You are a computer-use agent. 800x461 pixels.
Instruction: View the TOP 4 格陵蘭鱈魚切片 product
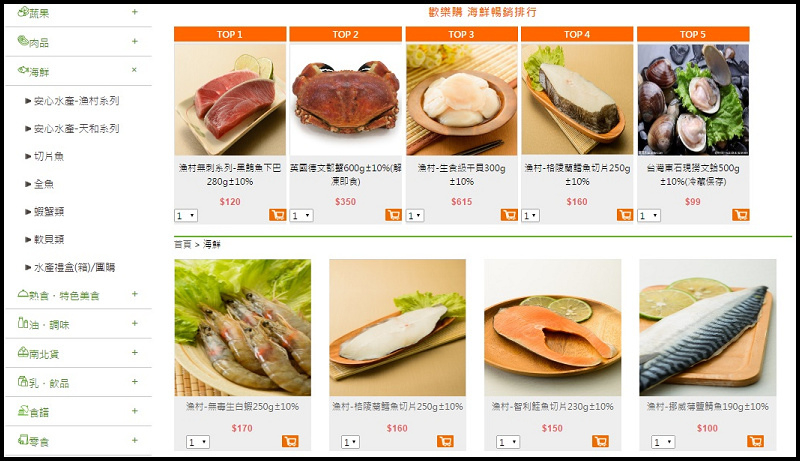[x=577, y=100]
